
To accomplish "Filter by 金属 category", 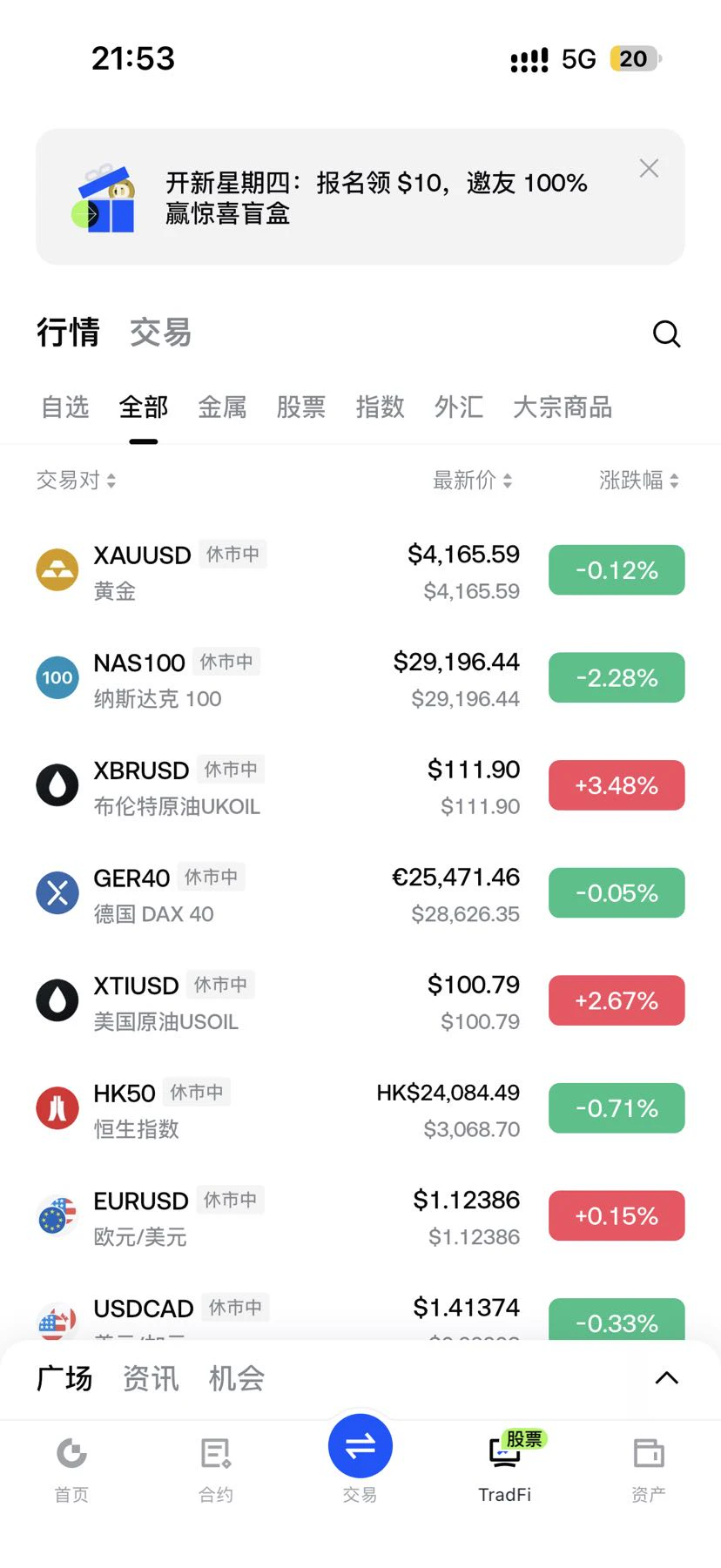I will [x=222, y=407].
